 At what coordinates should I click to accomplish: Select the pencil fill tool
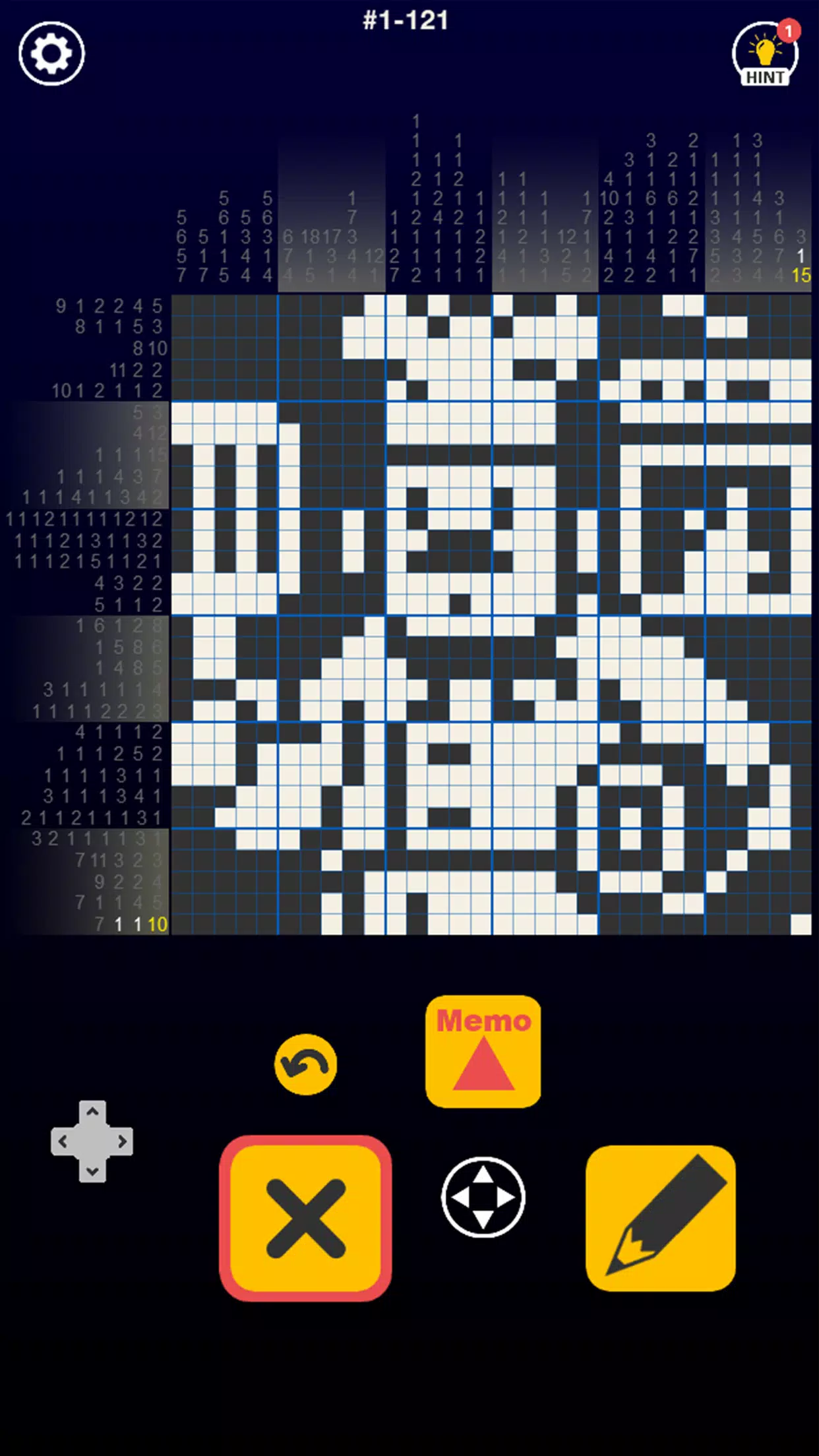661,1218
